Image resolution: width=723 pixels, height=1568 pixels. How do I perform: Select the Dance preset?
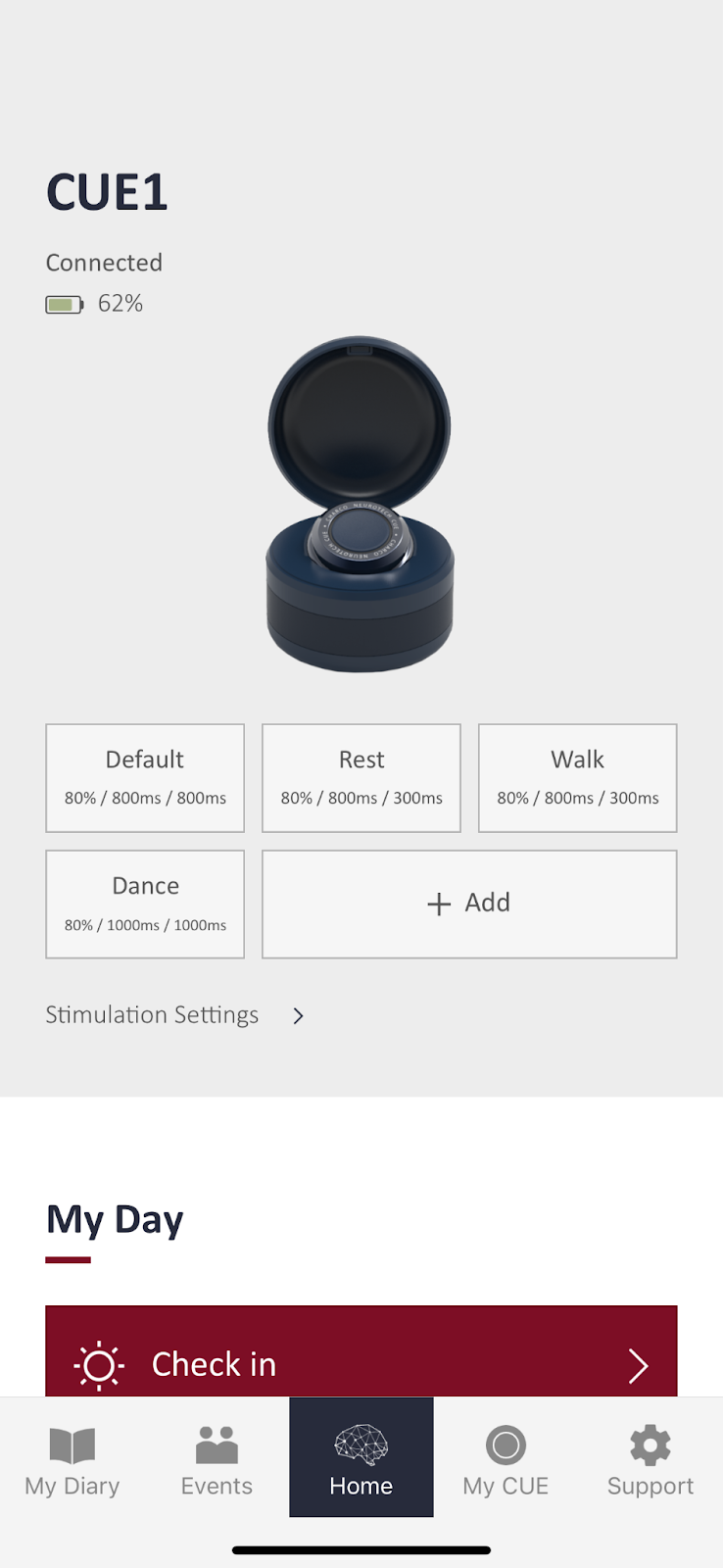[144, 904]
